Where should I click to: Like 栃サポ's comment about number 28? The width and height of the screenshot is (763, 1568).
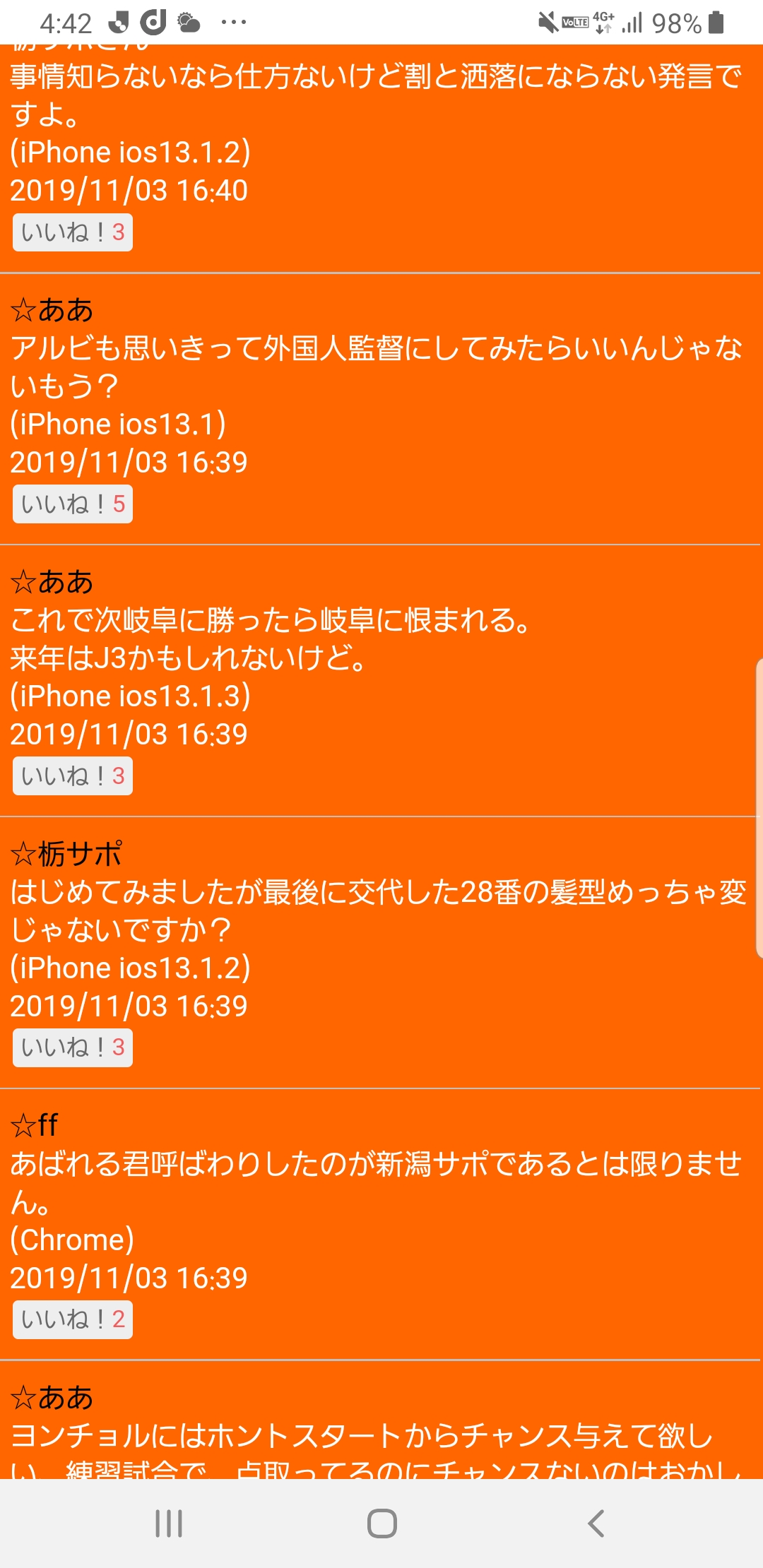(x=73, y=1047)
